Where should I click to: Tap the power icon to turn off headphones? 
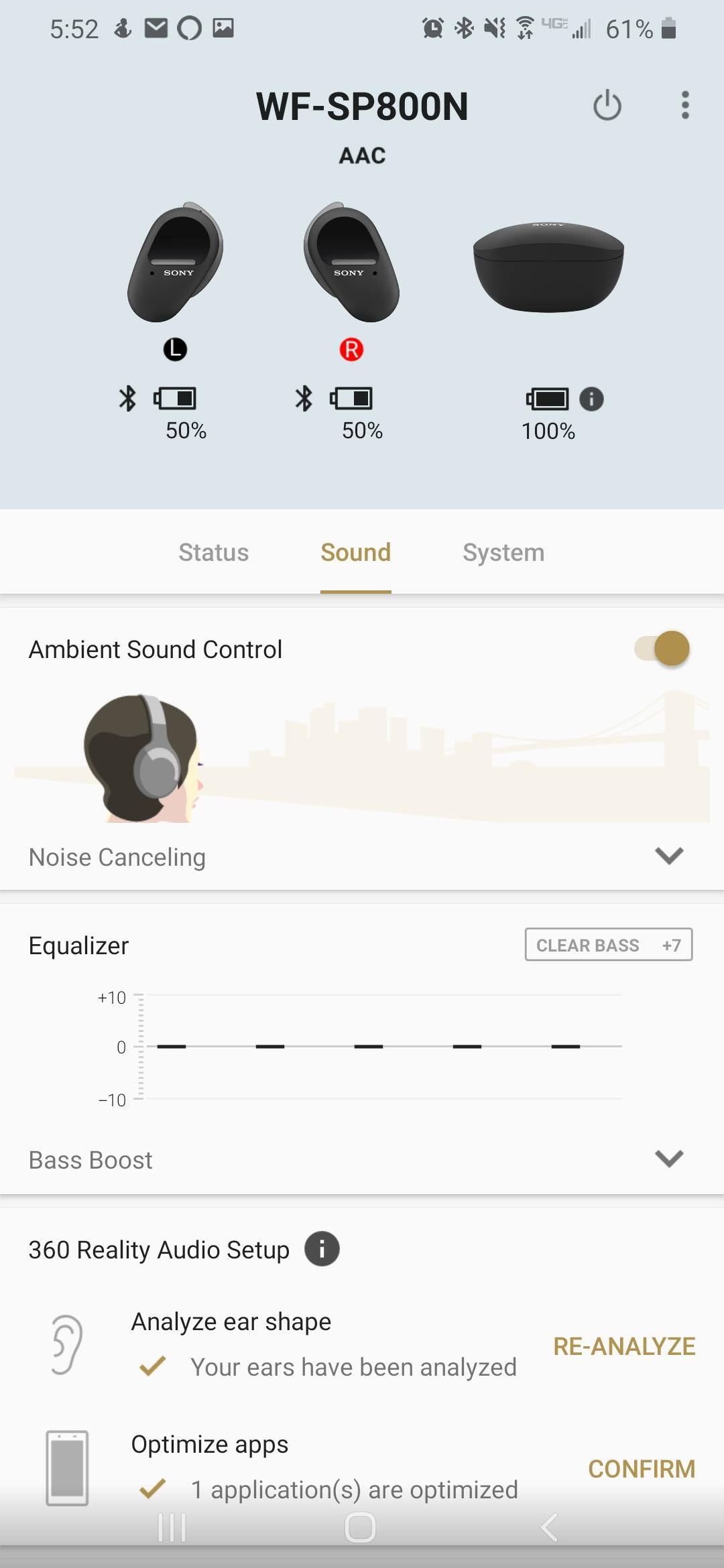tap(607, 106)
